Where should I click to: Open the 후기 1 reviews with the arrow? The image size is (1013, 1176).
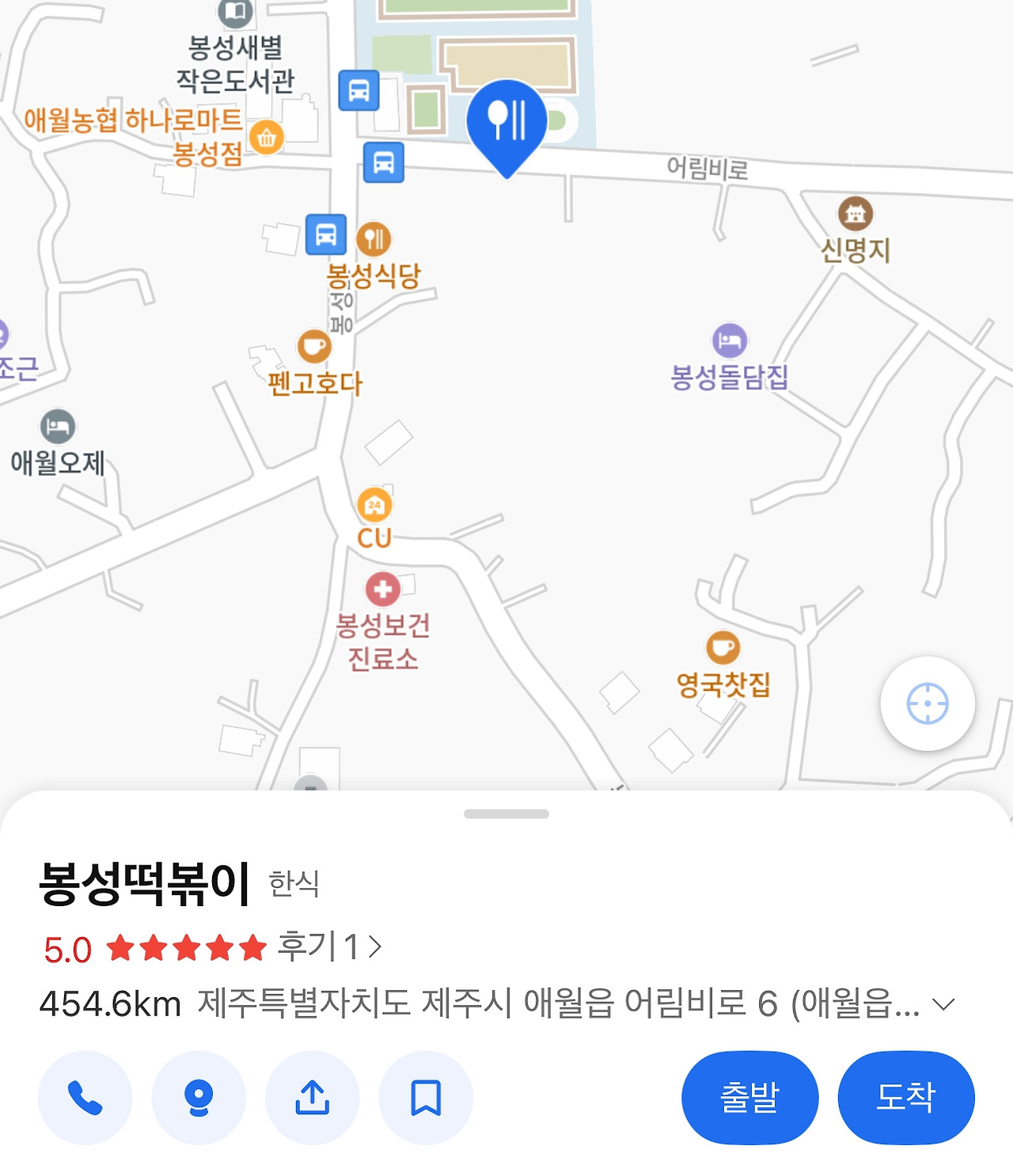pyautogui.click(x=377, y=946)
